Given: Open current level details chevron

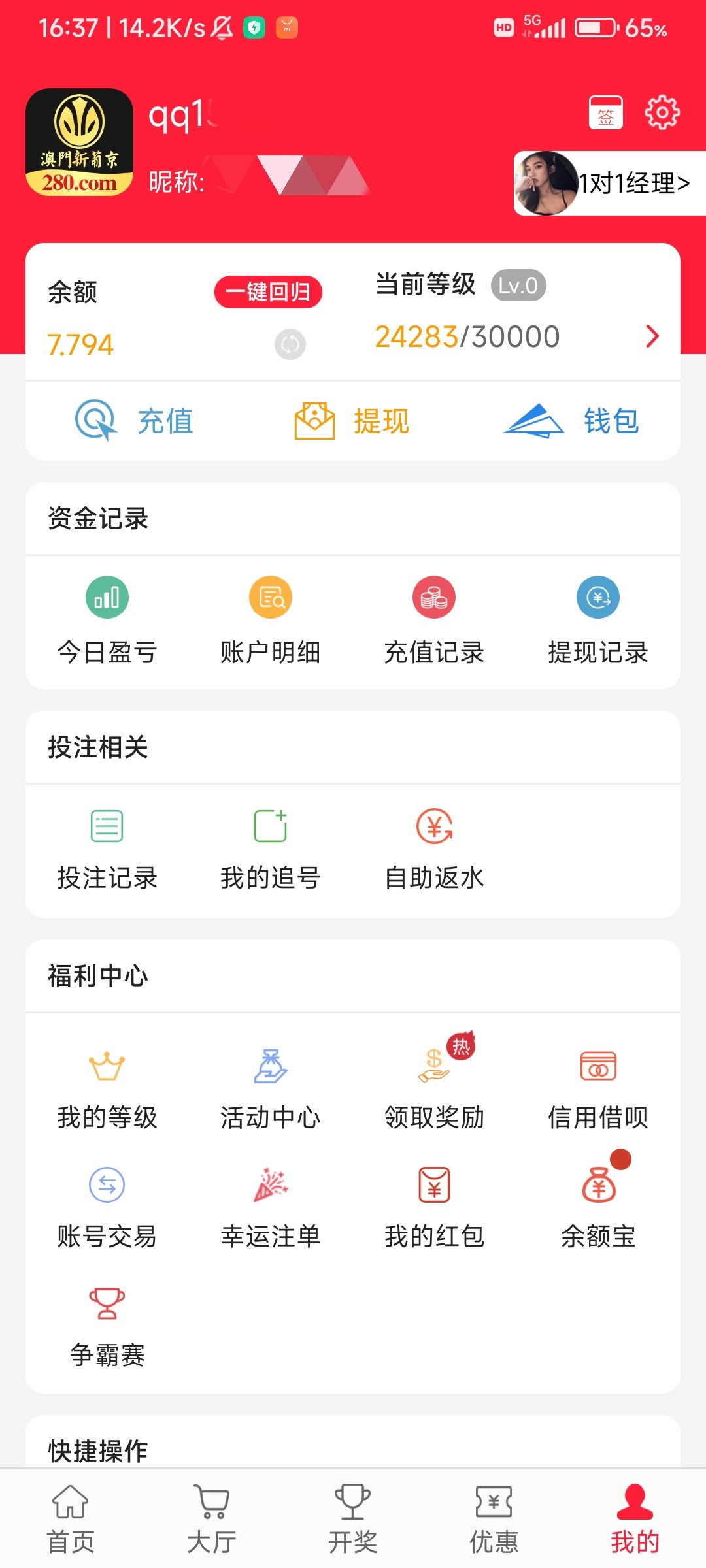Looking at the screenshot, I should [652, 336].
